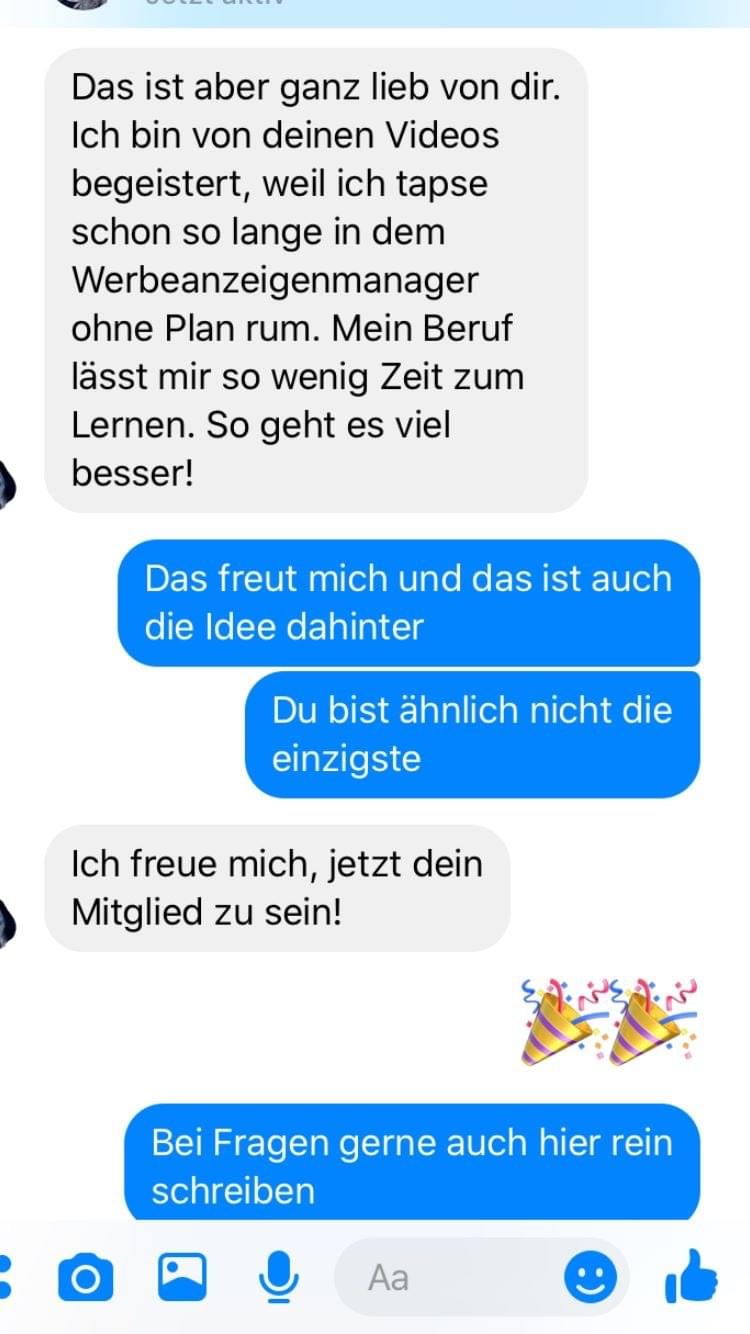750x1334 pixels.
Task: Record a voice message with the microphone
Action: 278,1277
